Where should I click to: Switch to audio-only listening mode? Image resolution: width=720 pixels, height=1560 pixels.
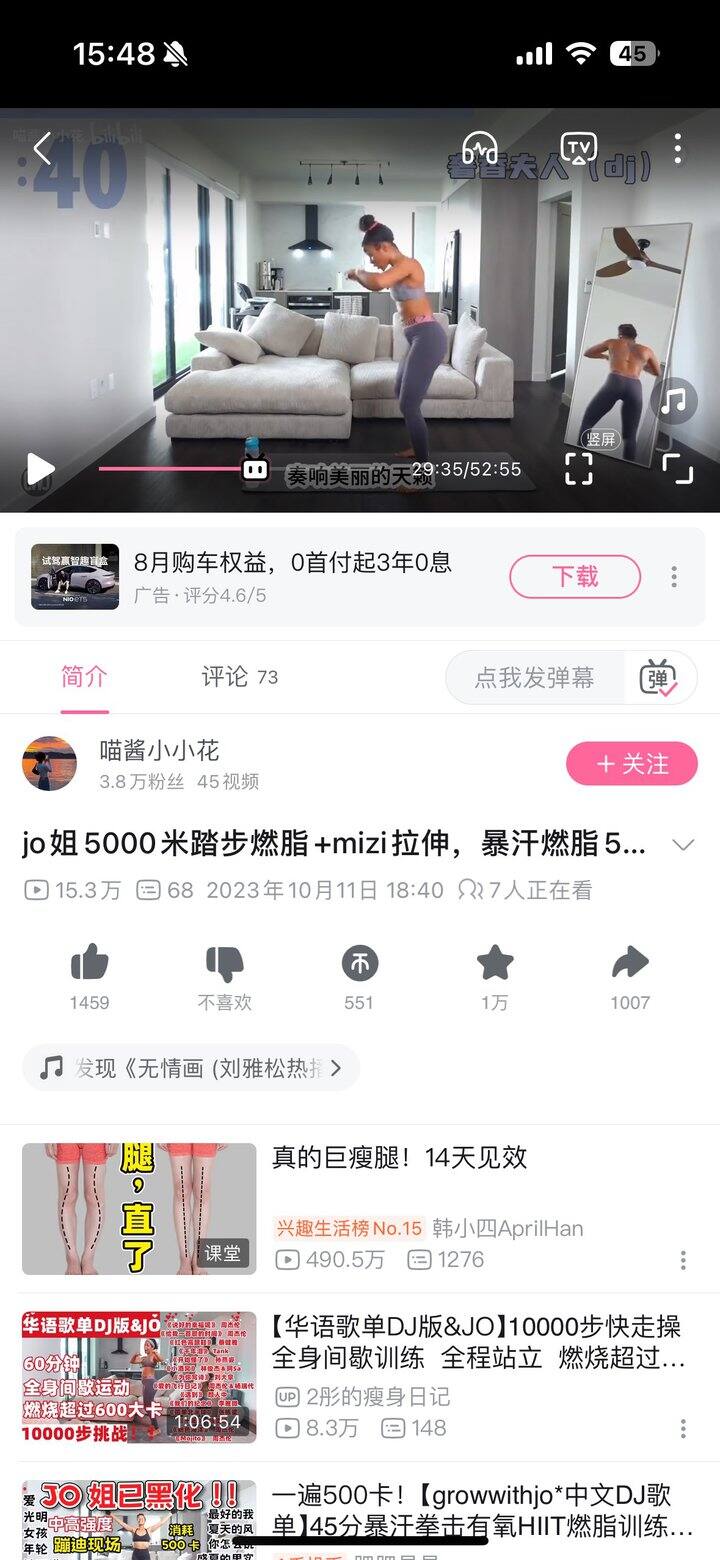click(481, 149)
